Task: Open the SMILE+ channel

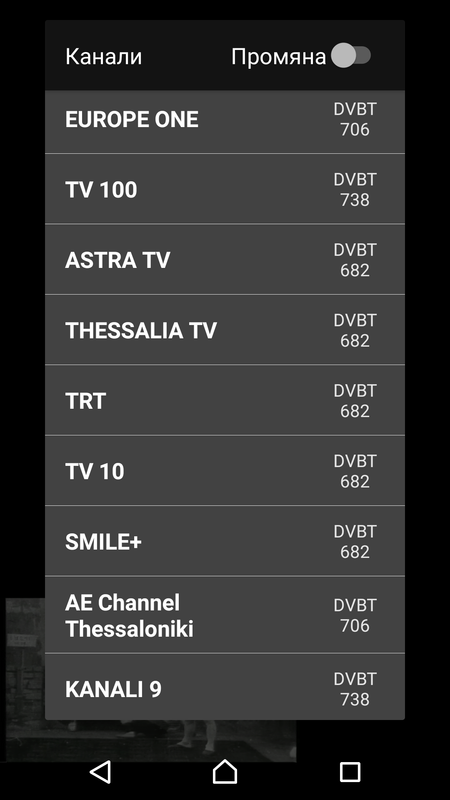Action: point(225,541)
